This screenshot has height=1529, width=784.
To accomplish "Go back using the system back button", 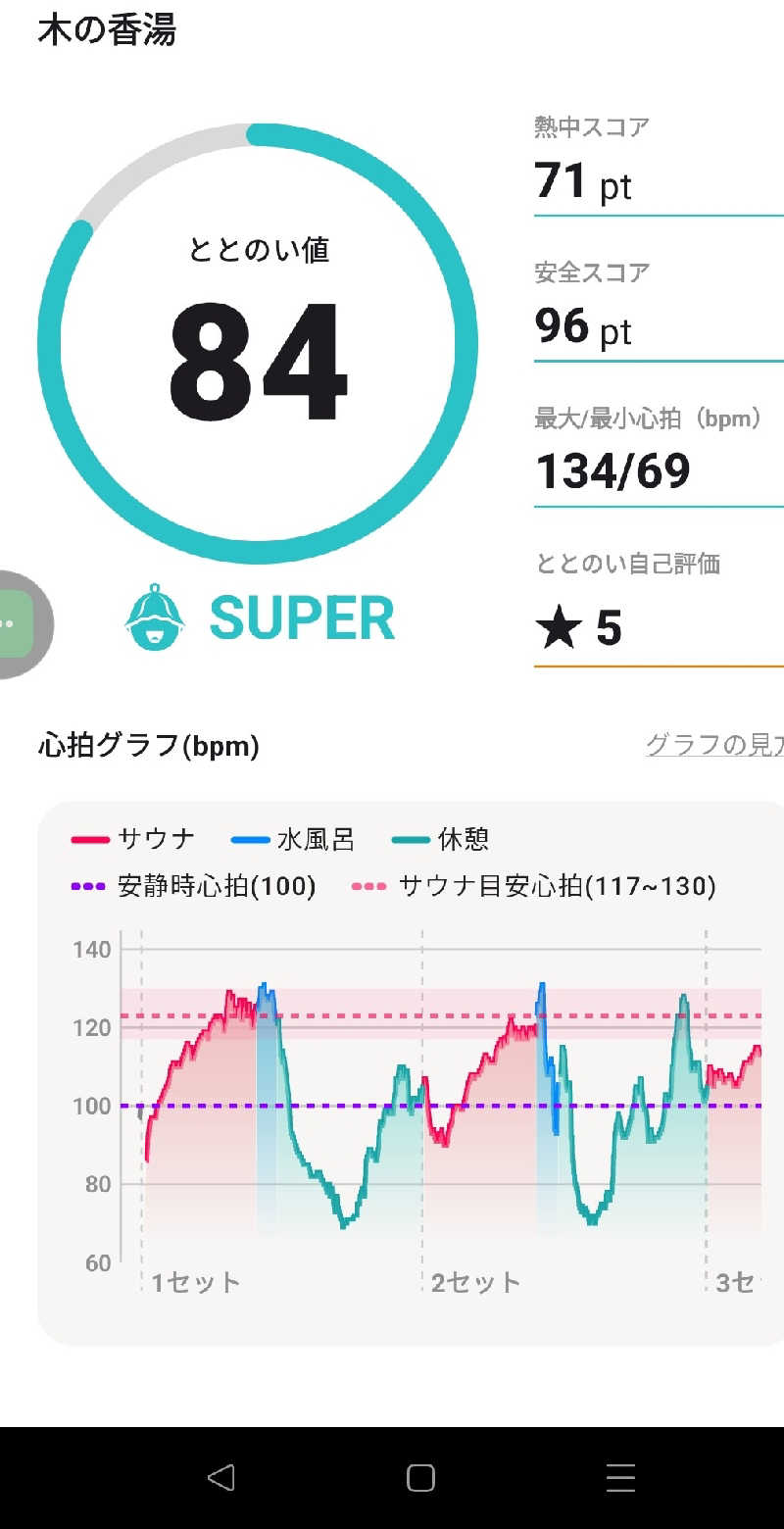I will click(221, 1477).
